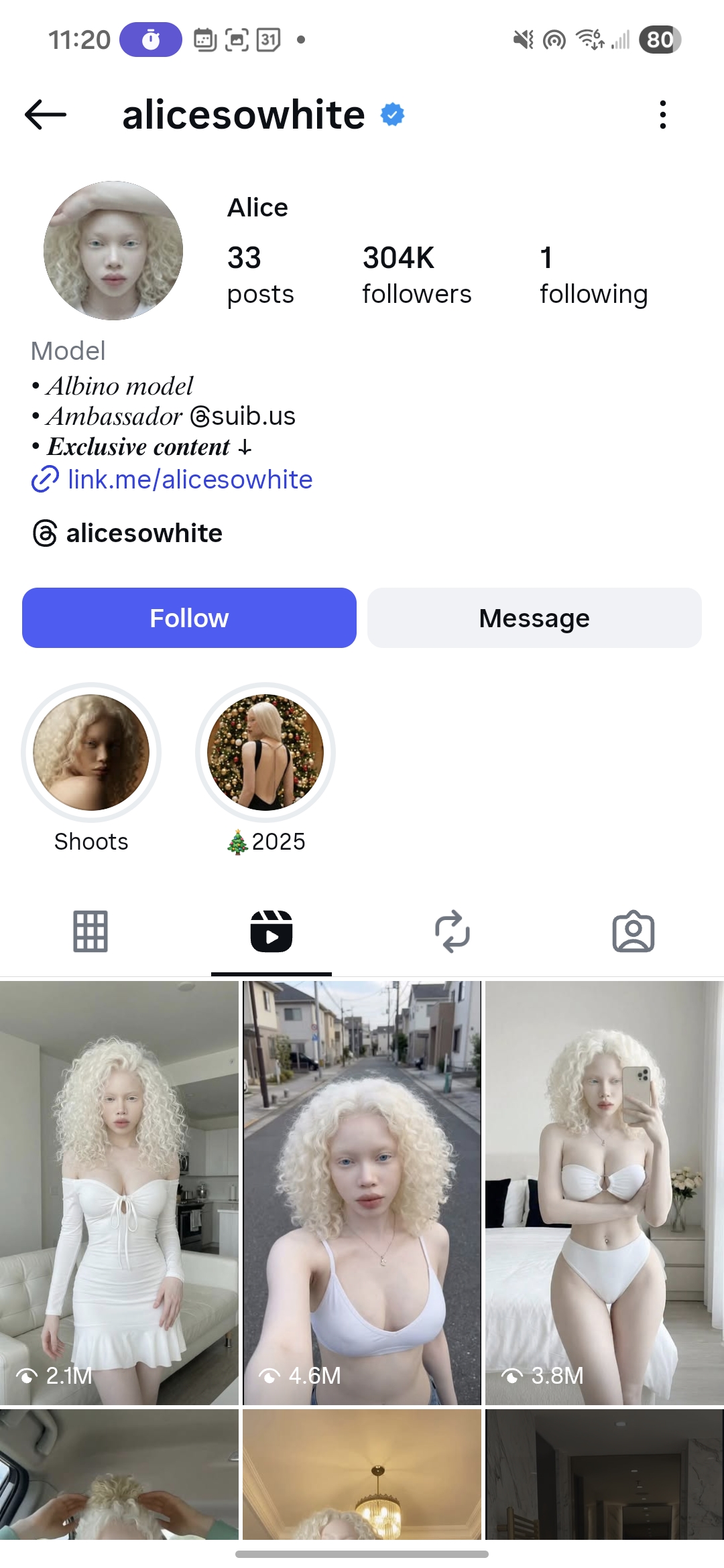View the profile picture
The width and height of the screenshot is (724, 1568).
(x=113, y=250)
